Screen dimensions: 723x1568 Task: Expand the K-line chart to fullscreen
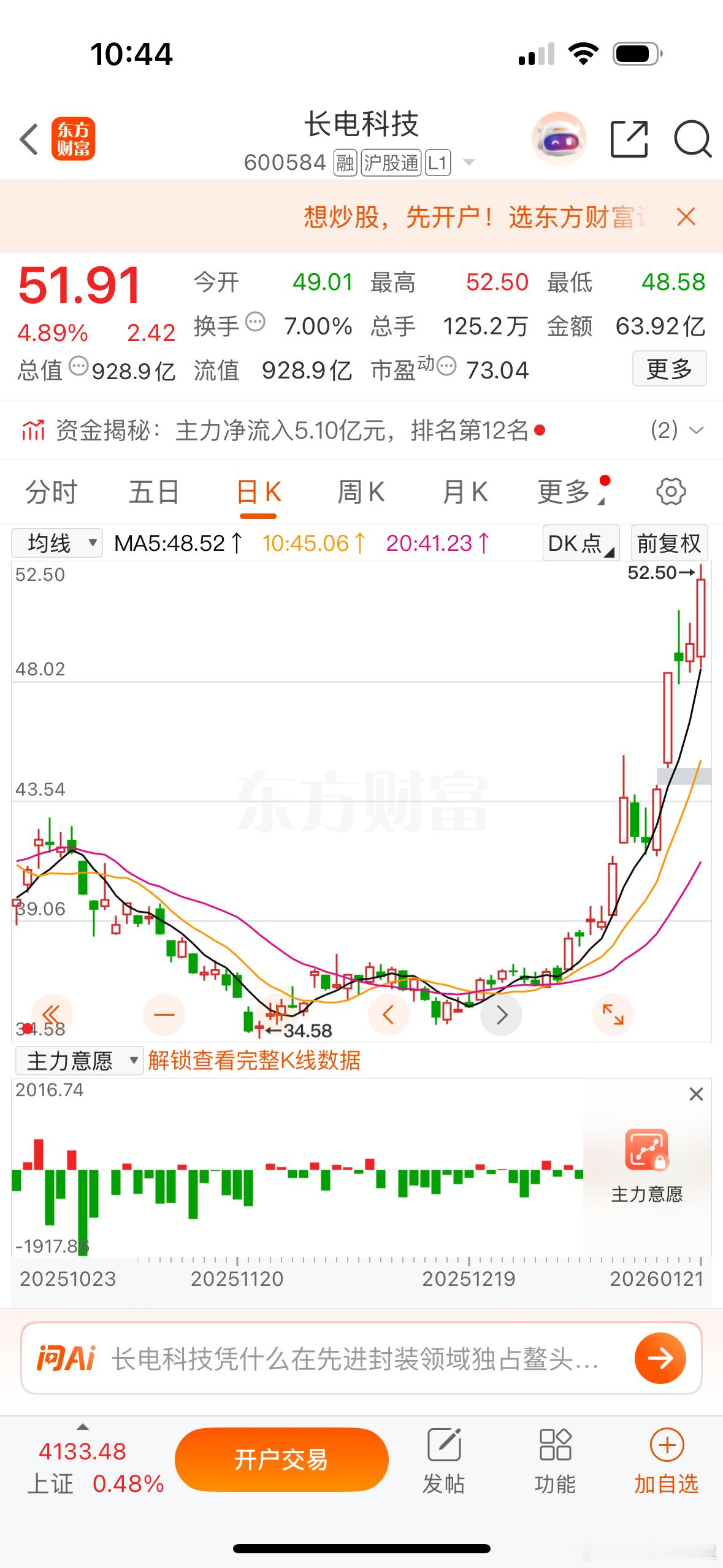(x=614, y=1015)
